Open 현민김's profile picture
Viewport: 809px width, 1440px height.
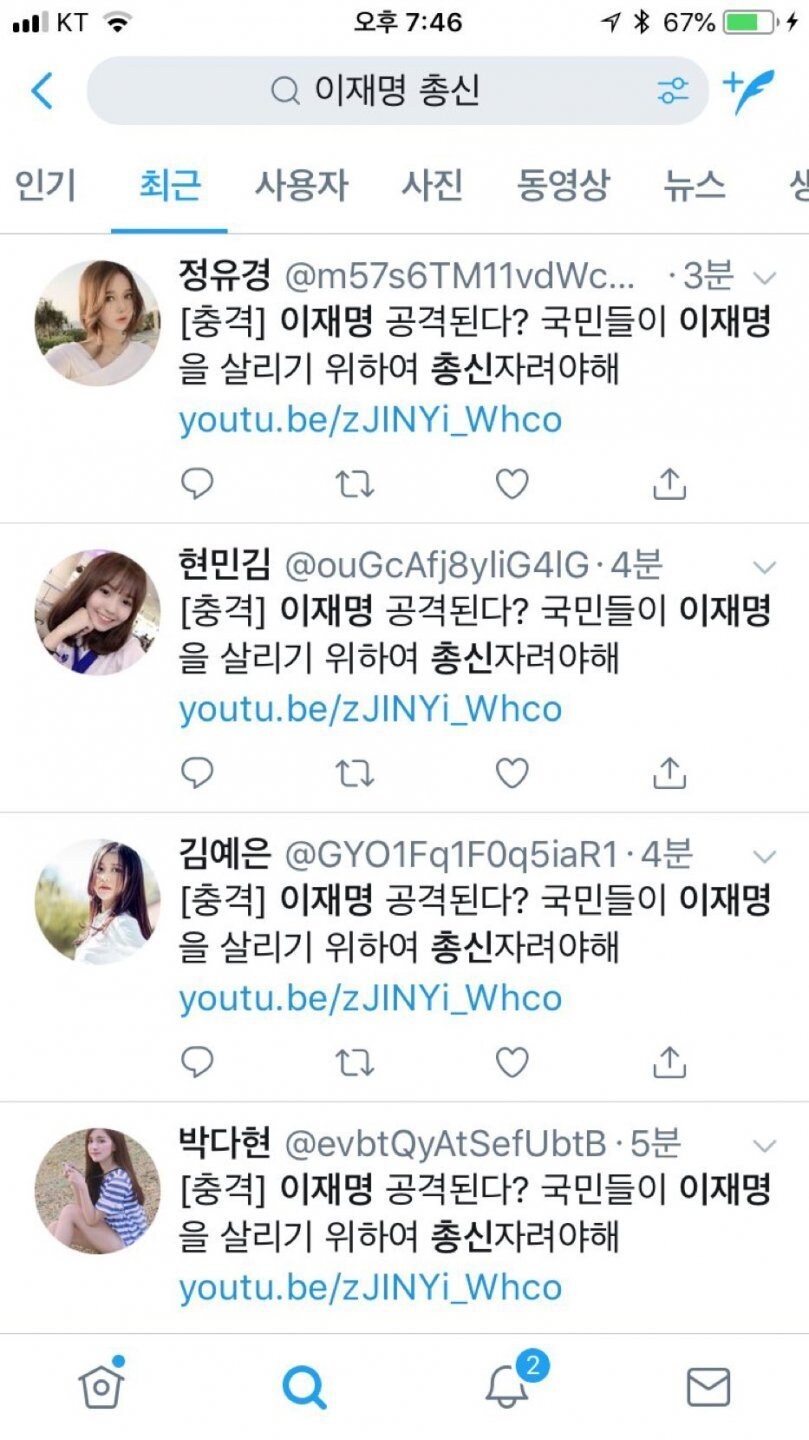click(x=97, y=612)
